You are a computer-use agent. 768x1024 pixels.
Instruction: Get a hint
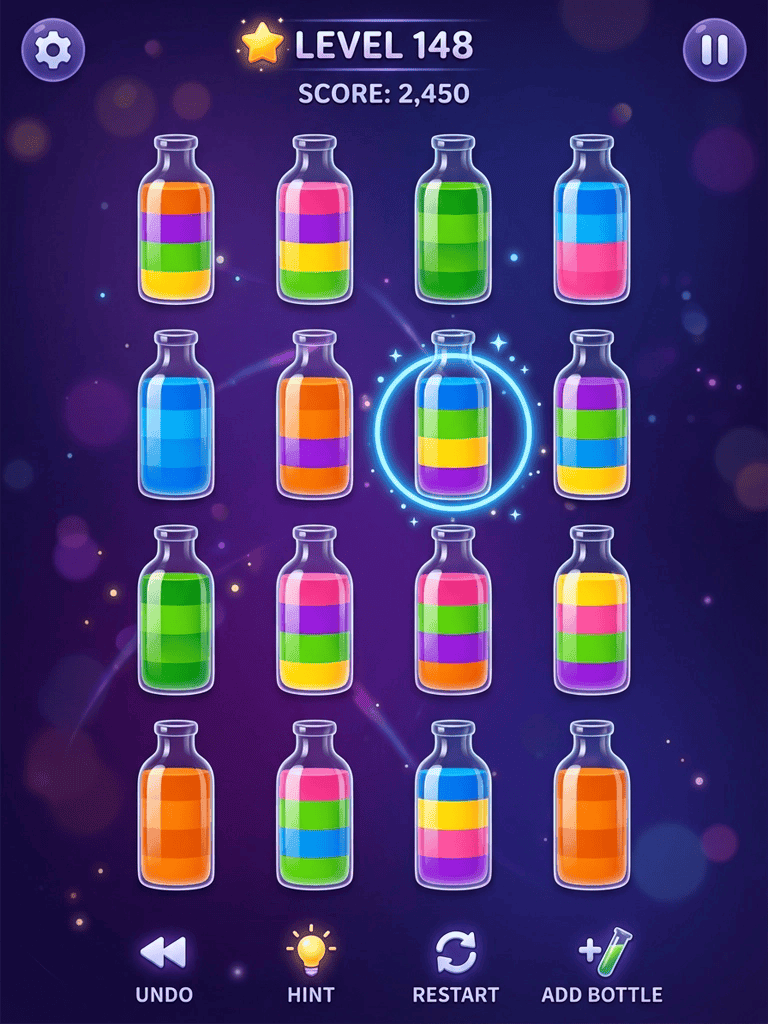point(310,967)
